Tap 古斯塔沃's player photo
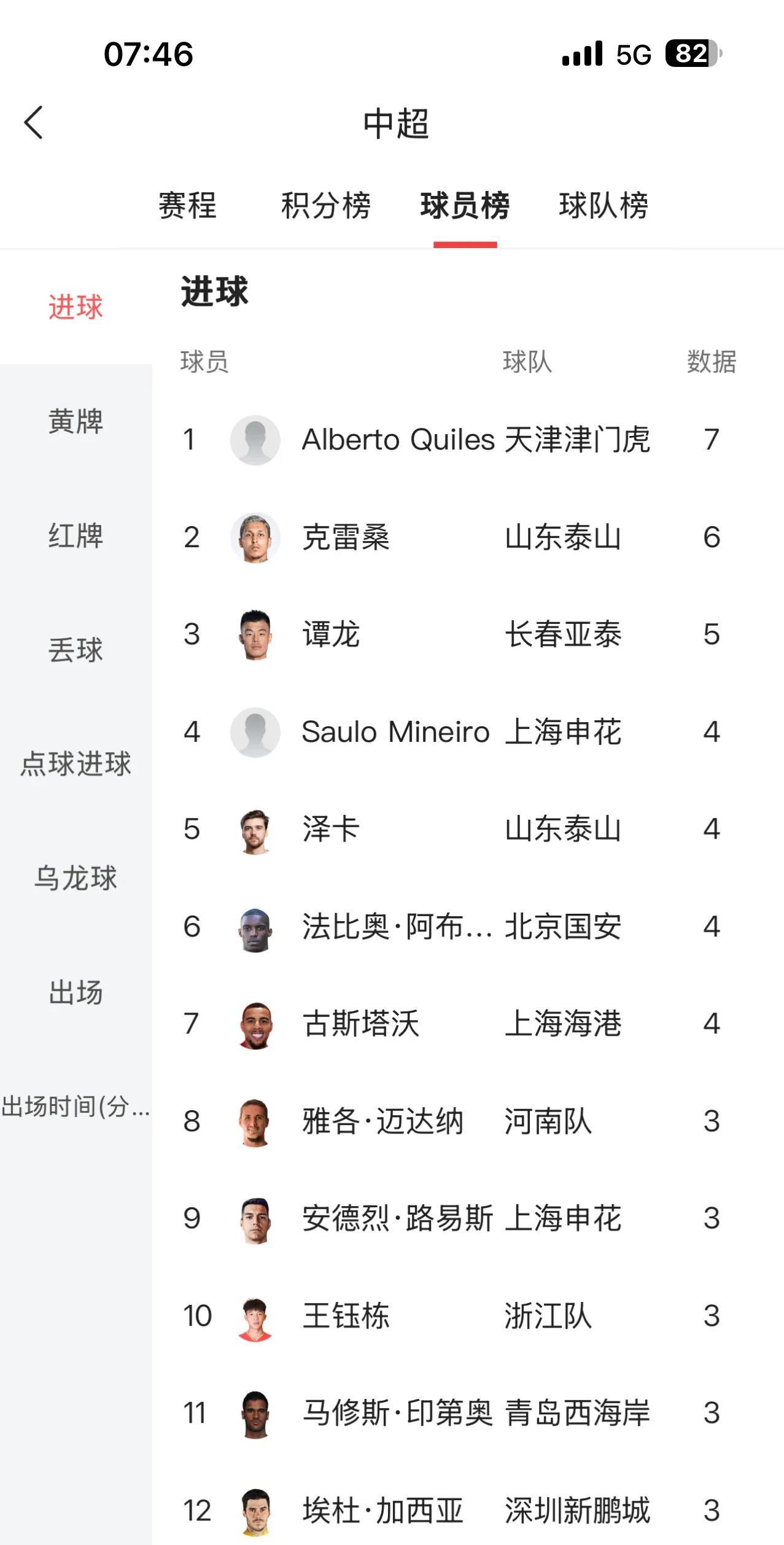This screenshot has height=1545, width=784. pos(256,1024)
